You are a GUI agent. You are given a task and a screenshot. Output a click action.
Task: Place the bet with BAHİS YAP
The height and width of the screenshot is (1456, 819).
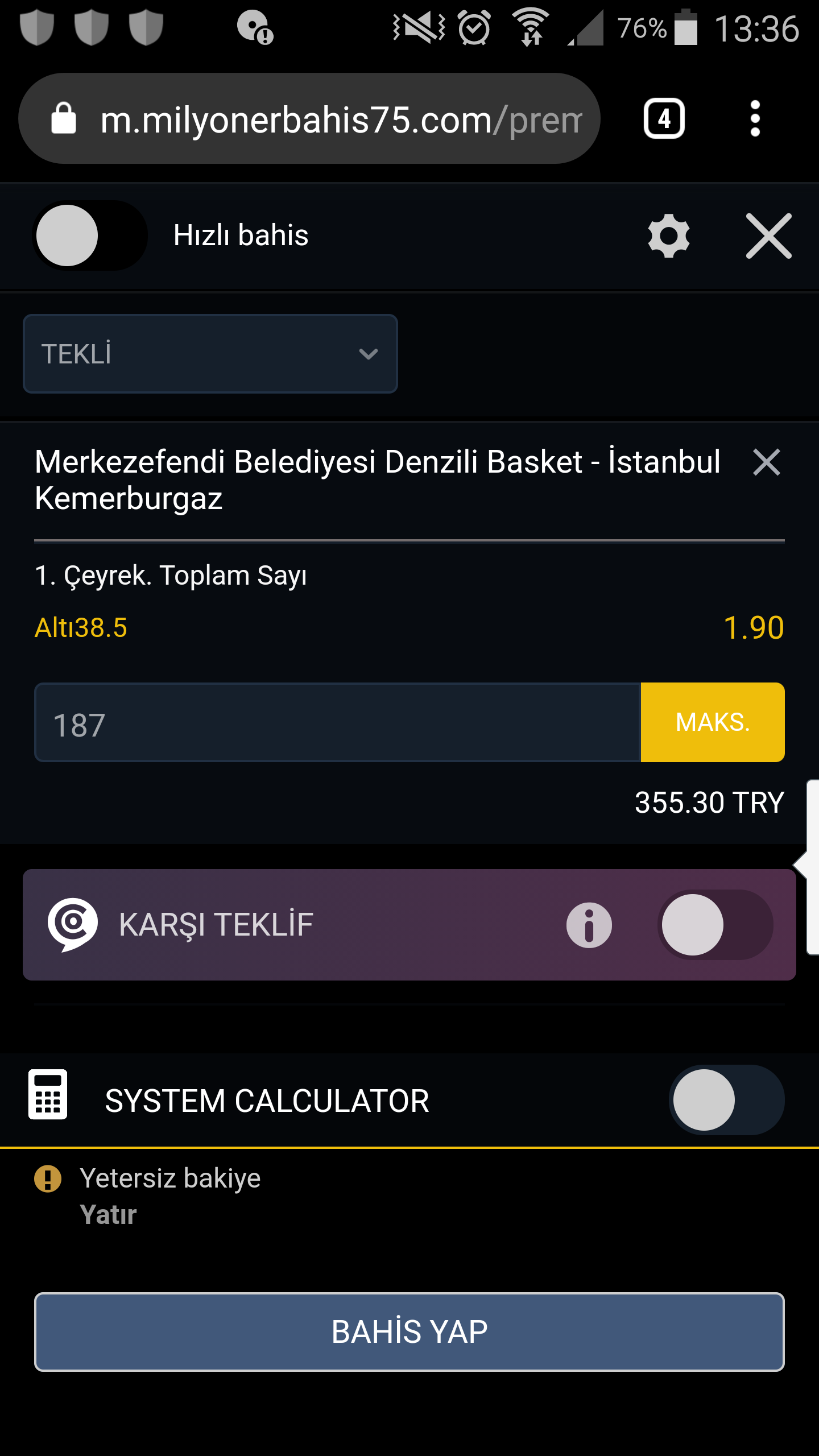409,1332
